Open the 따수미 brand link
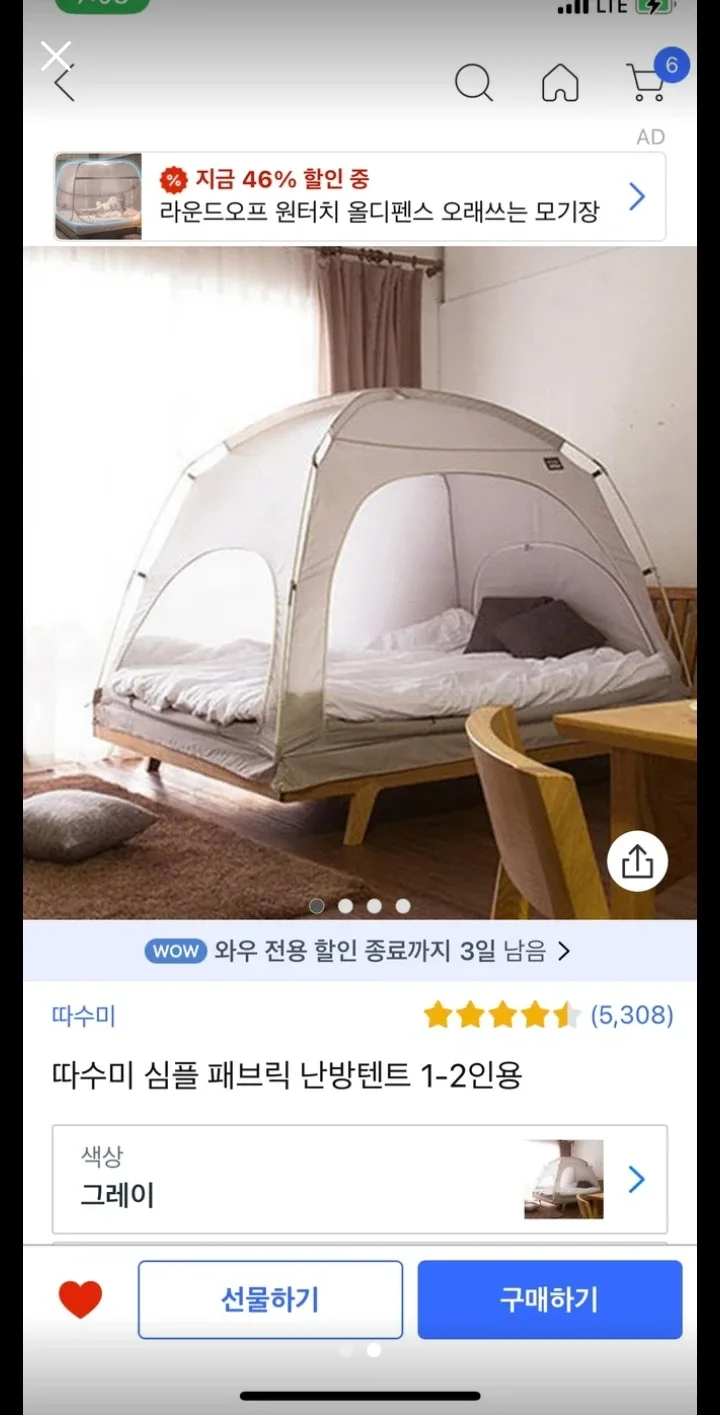This screenshot has height=1415, width=720. [x=84, y=1016]
